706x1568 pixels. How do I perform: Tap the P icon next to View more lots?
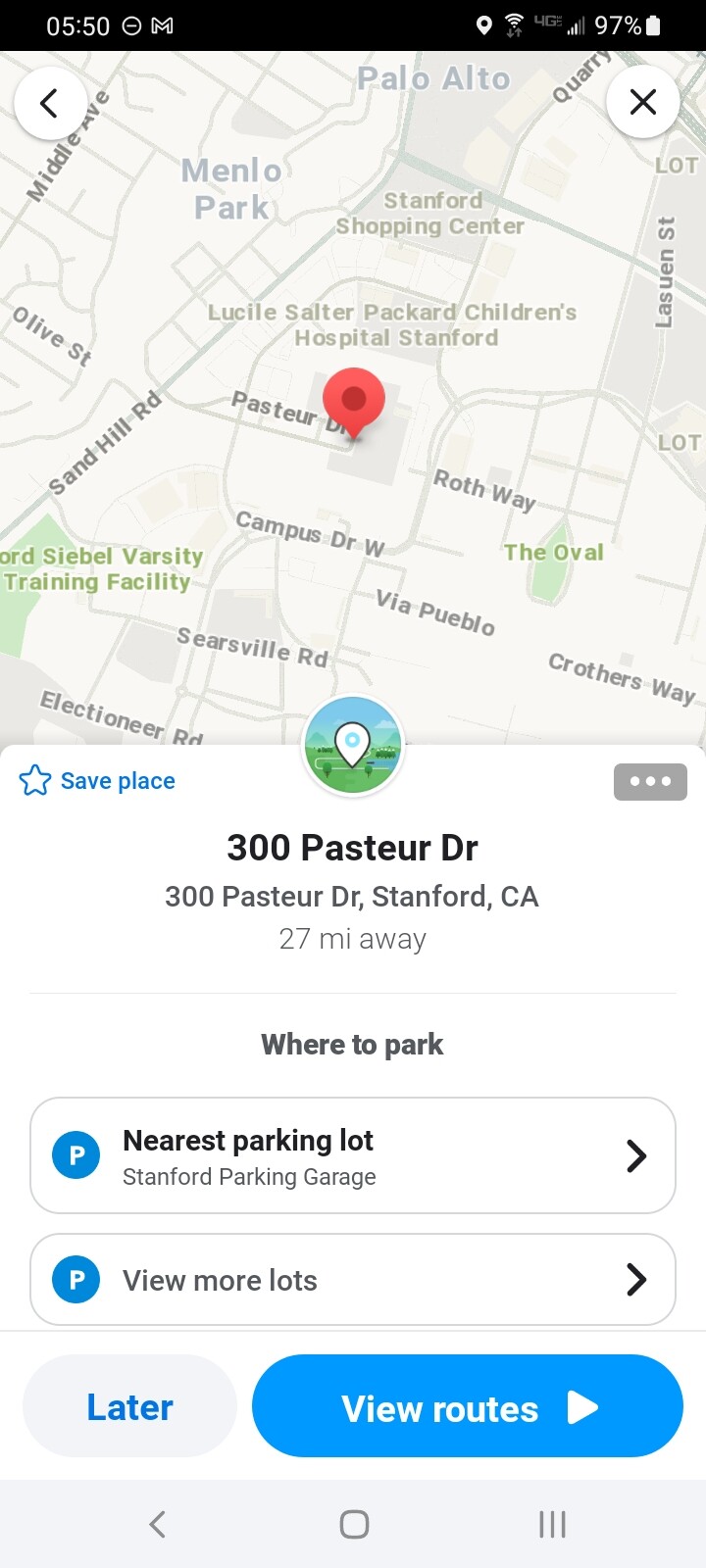(x=76, y=1279)
